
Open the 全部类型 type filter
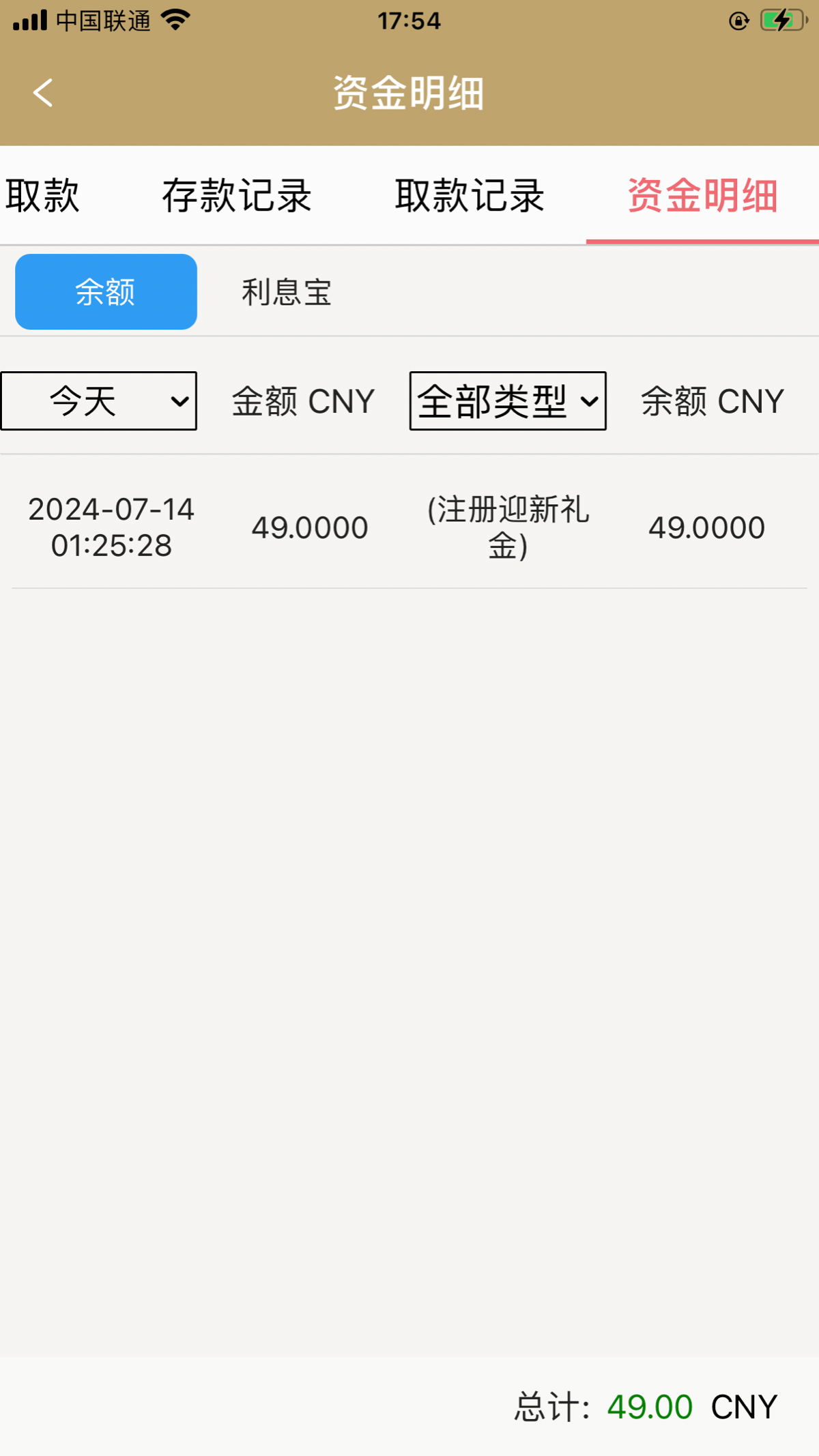point(508,401)
